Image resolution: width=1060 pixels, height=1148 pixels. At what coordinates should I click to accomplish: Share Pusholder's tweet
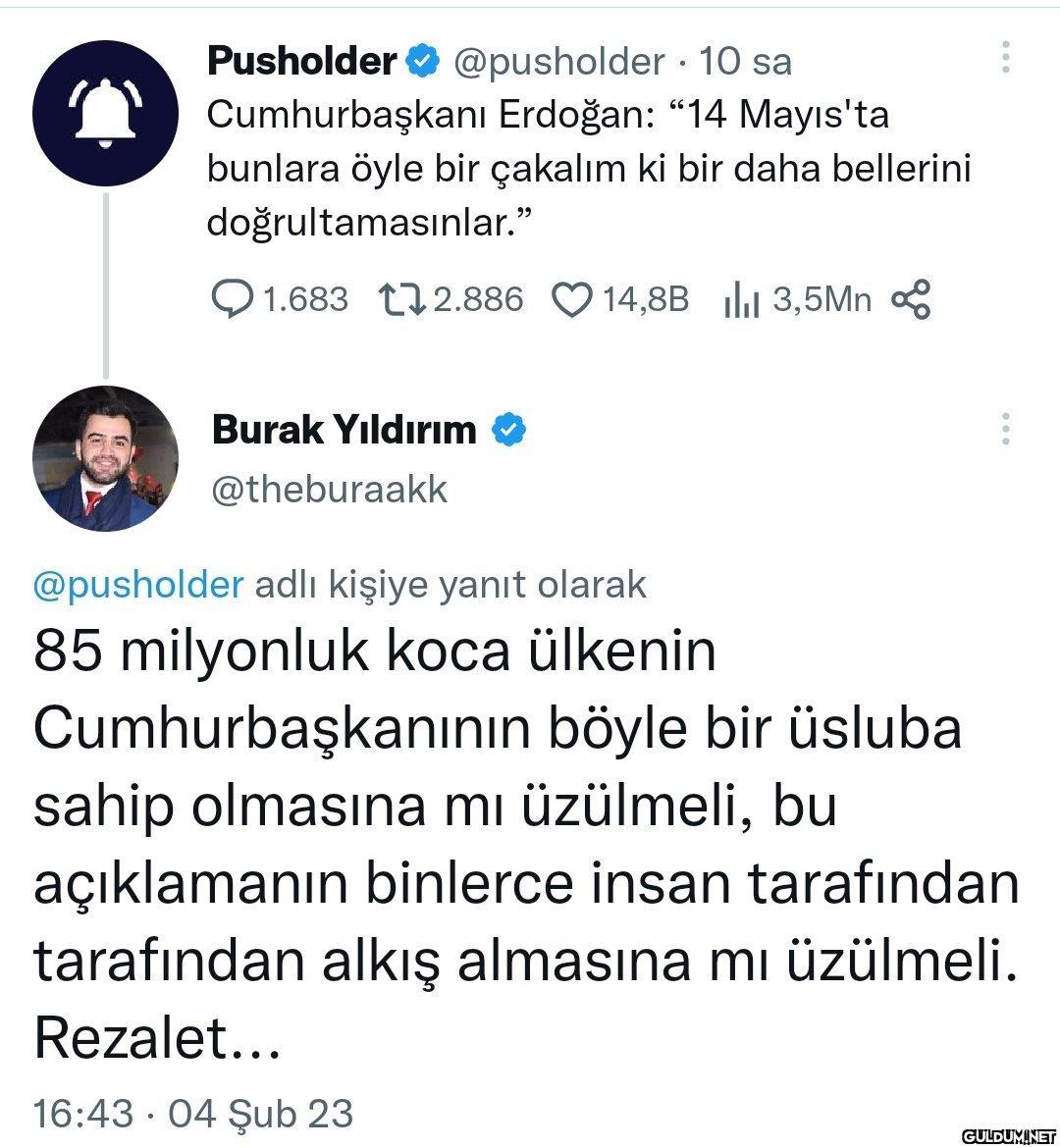[910, 299]
